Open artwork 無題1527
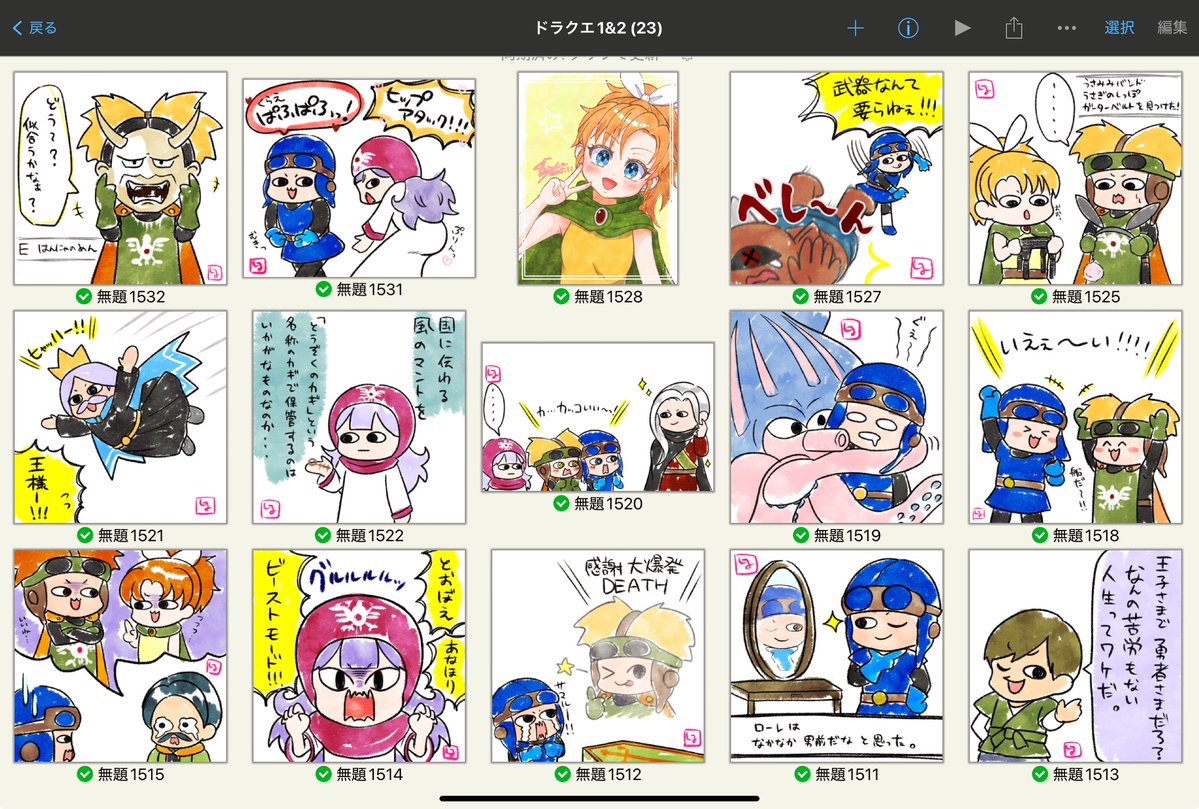Image resolution: width=1199 pixels, height=809 pixels. pos(836,178)
